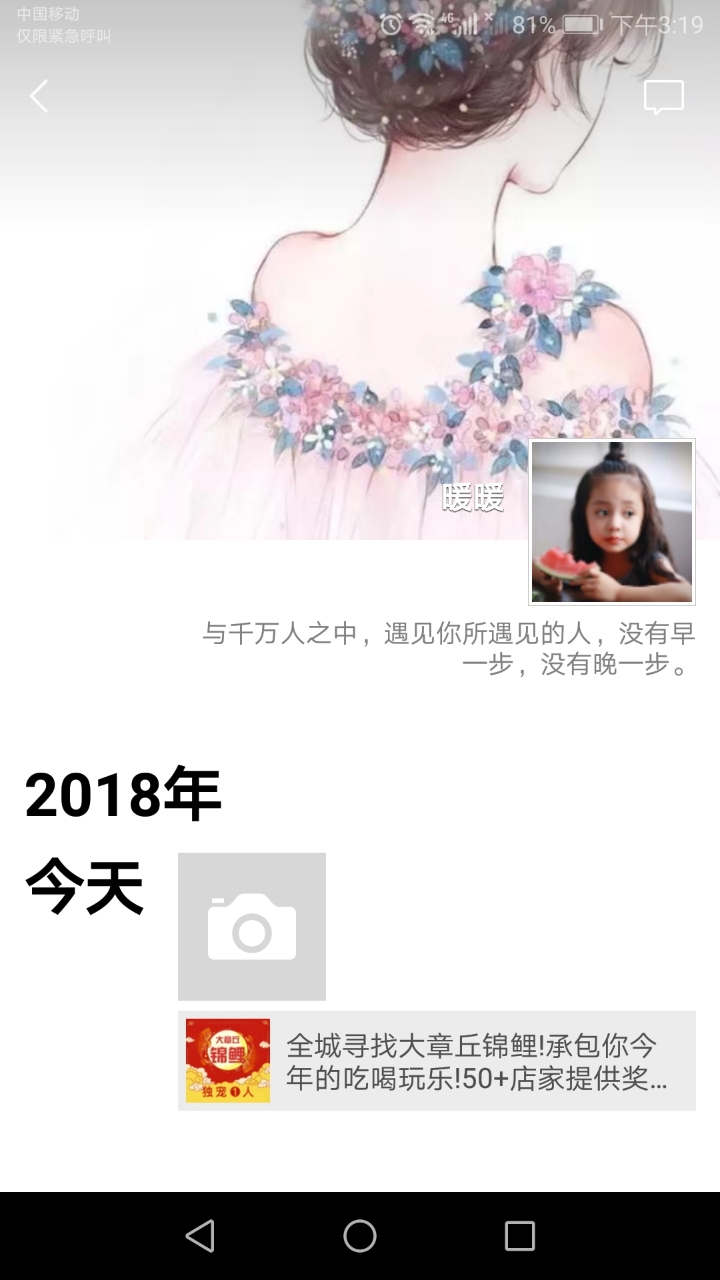The width and height of the screenshot is (720, 1280).
Task: Go back using the top-left arrow
Action: coord(39,97)
